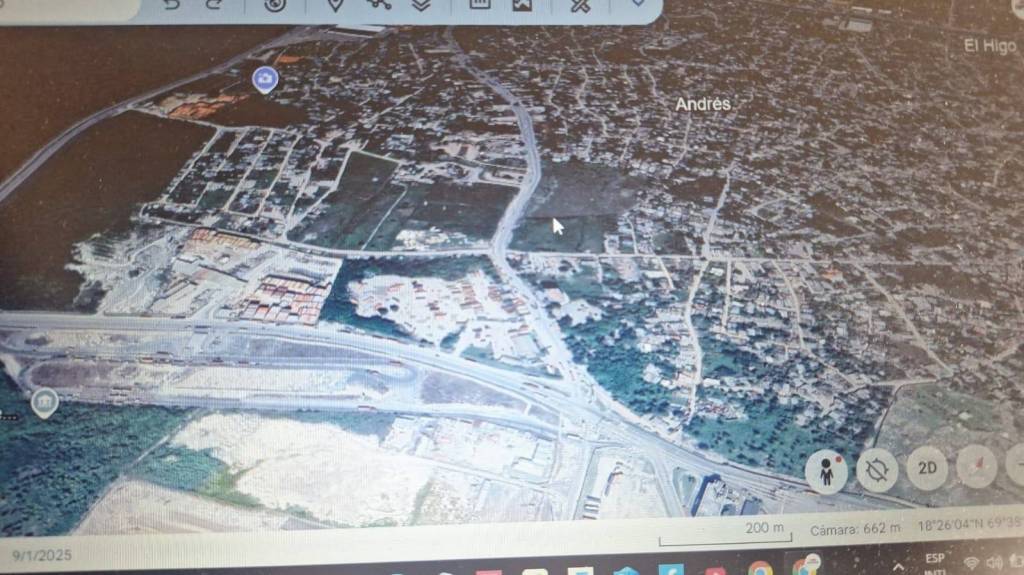Open the museum landmark pin on map
This screenshot has height=575, width=1024.
click(44, 403)
